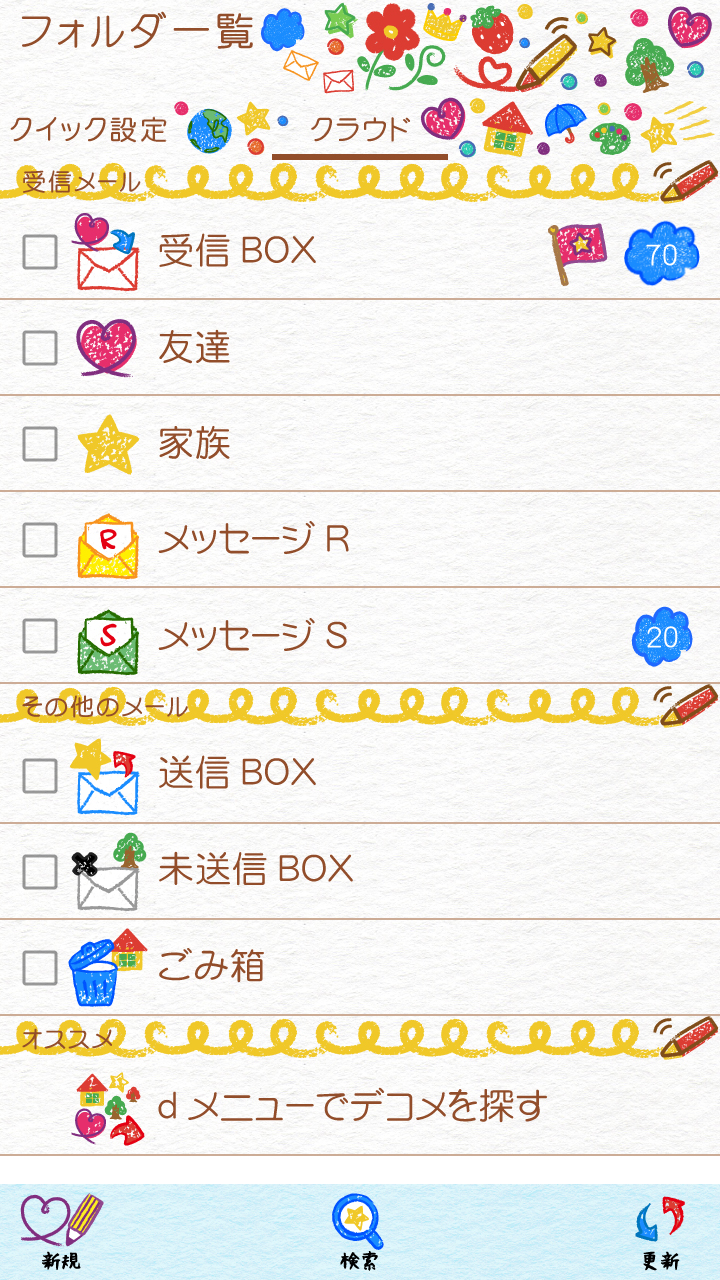Tick the 家族 folder checkbox
720x1280 pixels.
click(x=40, y=444)
